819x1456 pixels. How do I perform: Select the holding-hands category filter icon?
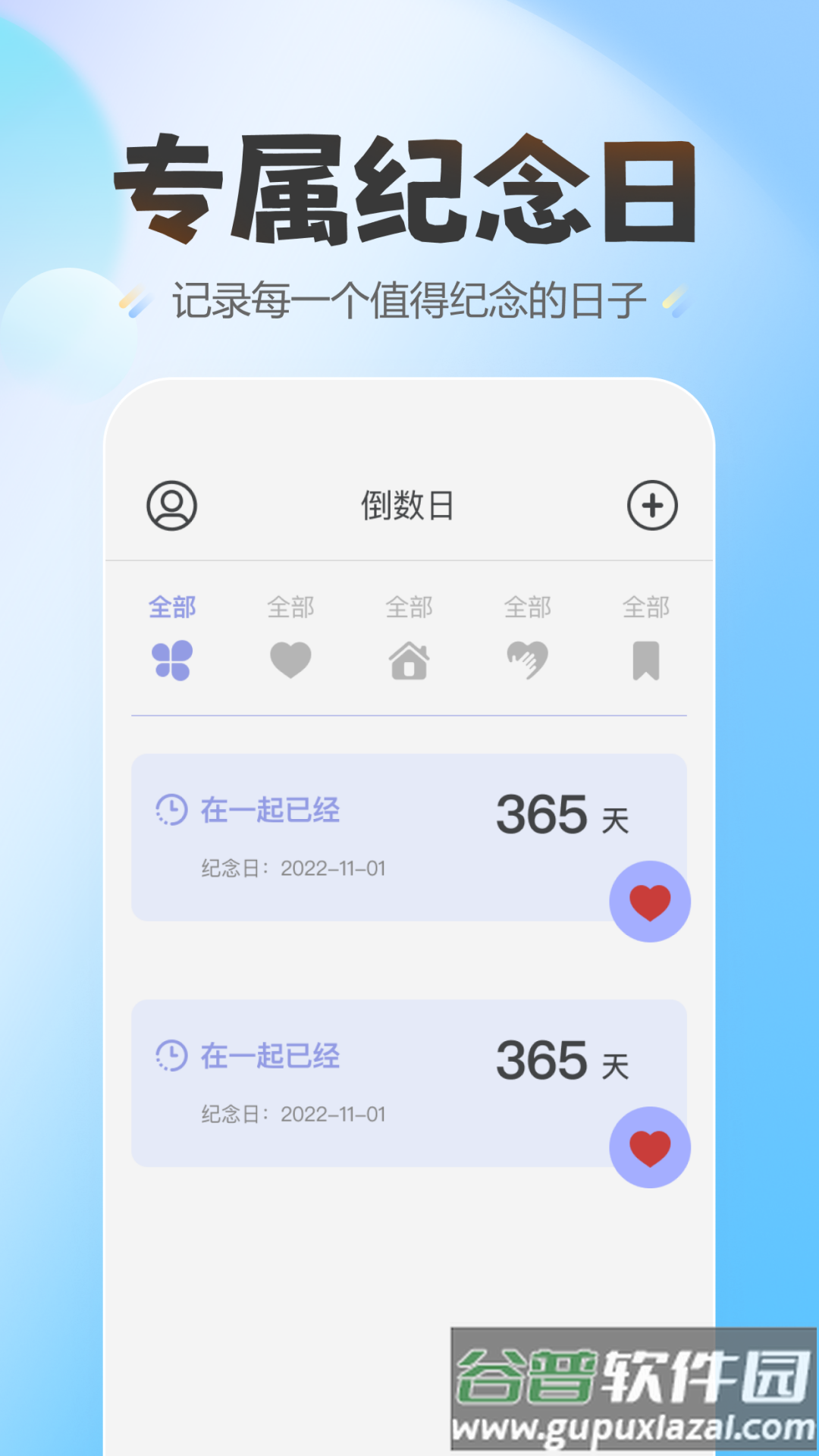point(529,660)
